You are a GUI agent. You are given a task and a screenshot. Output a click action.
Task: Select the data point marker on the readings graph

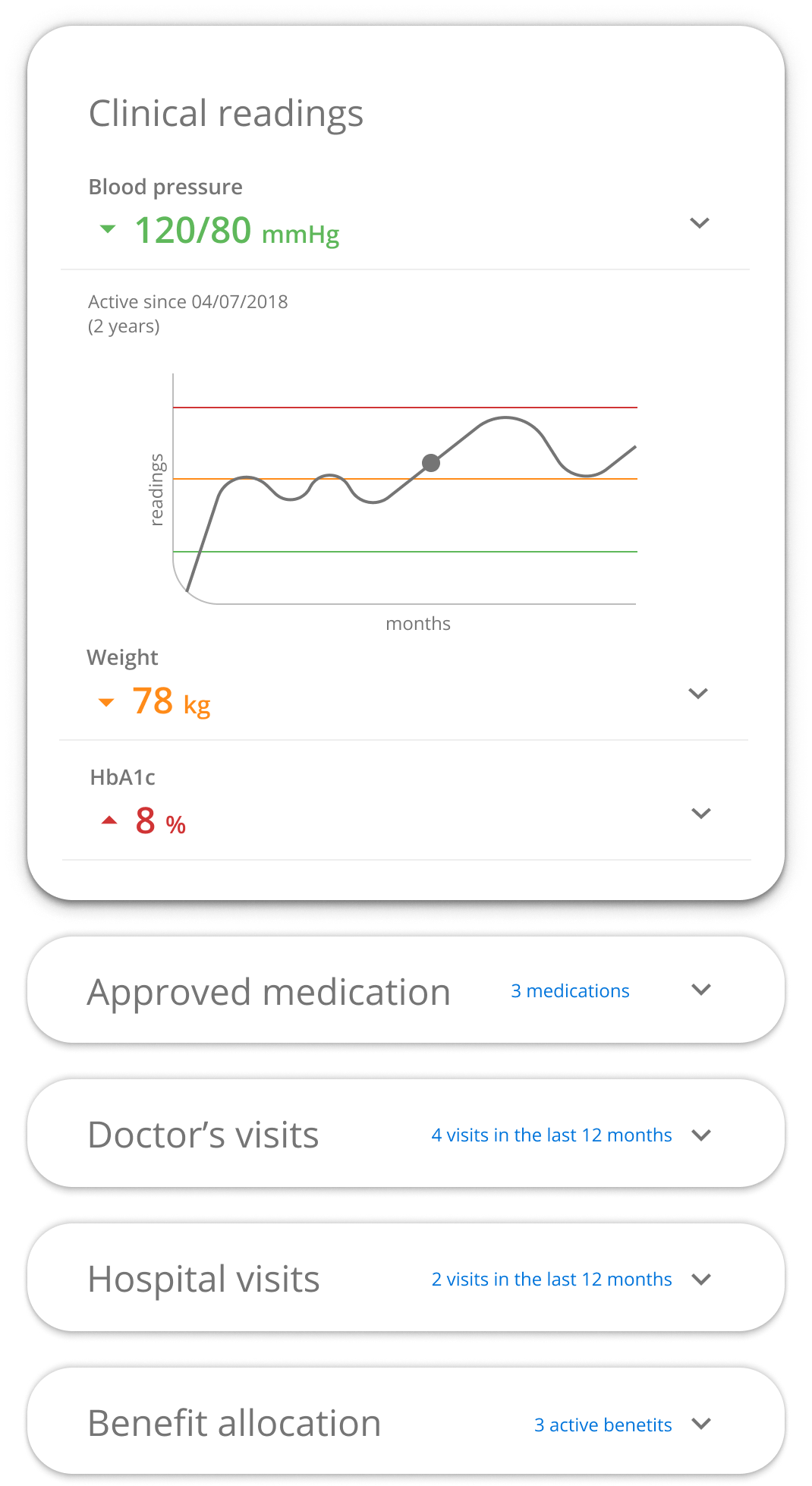click(x=430, y=462)
